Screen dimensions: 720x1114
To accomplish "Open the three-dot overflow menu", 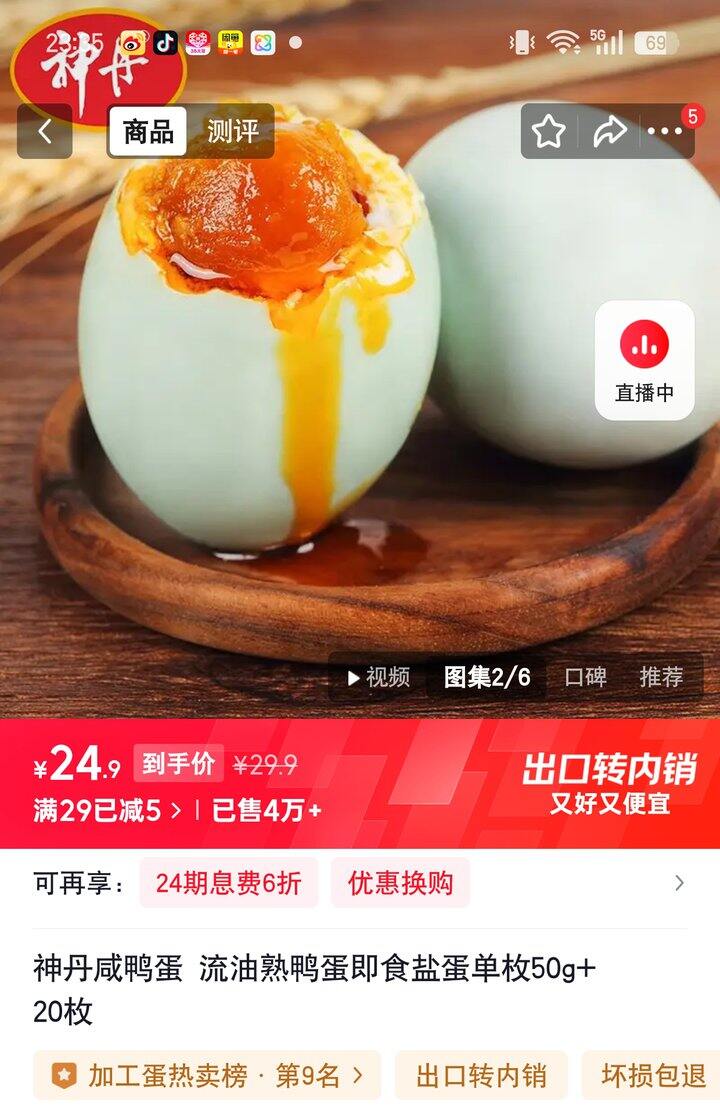I will click(665, 131).
